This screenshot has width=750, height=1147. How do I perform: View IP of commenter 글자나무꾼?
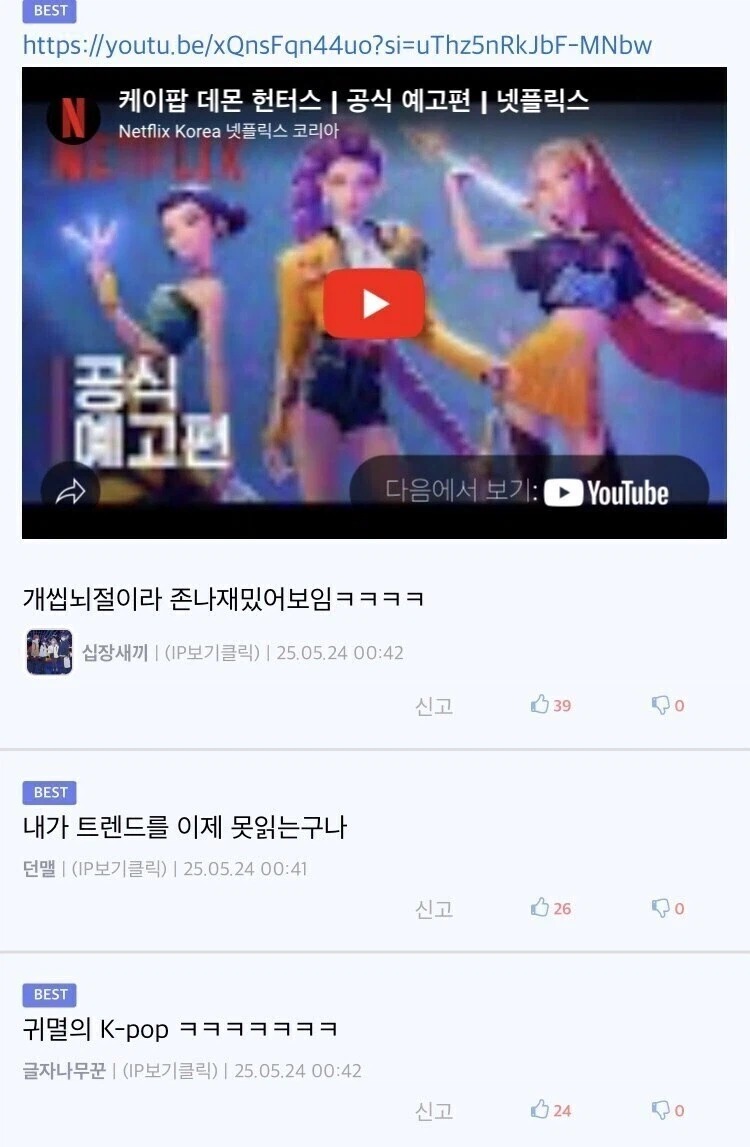coord(170,1070)
